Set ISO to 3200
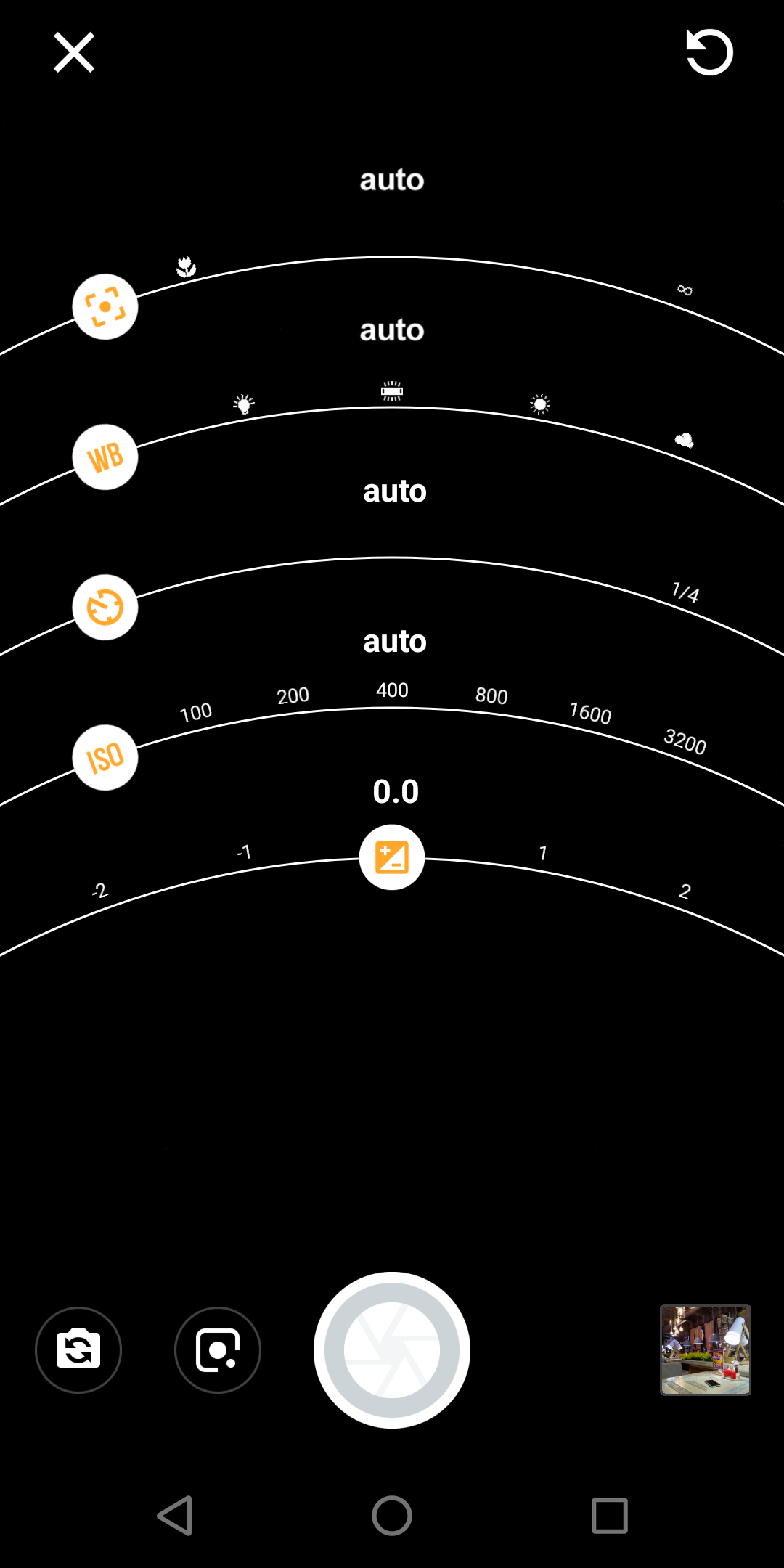This screenshot has width=784, height=1568. pyautogui.click(x=685, y=742)
